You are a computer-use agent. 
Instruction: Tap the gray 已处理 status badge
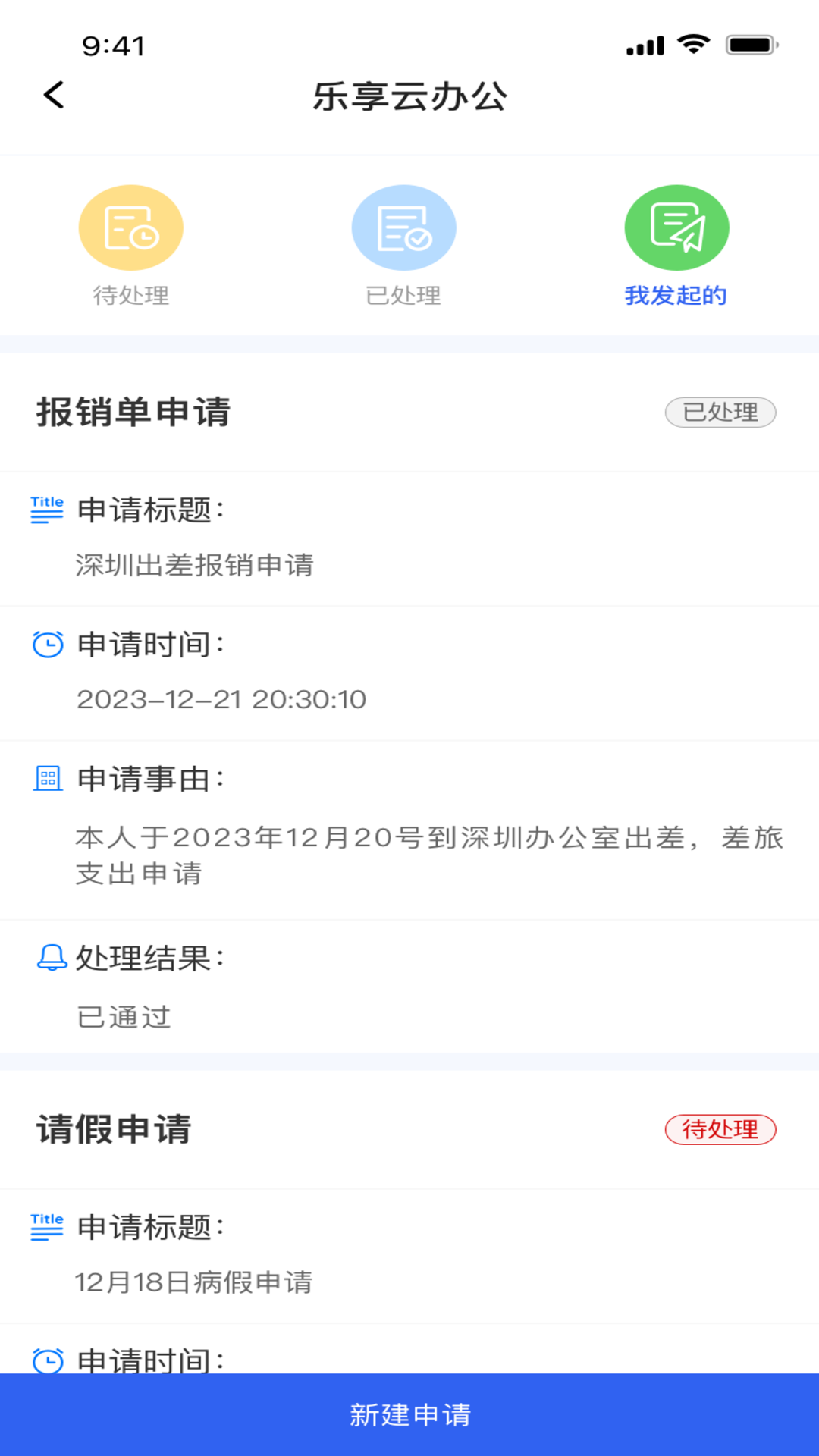click(720, 413)
